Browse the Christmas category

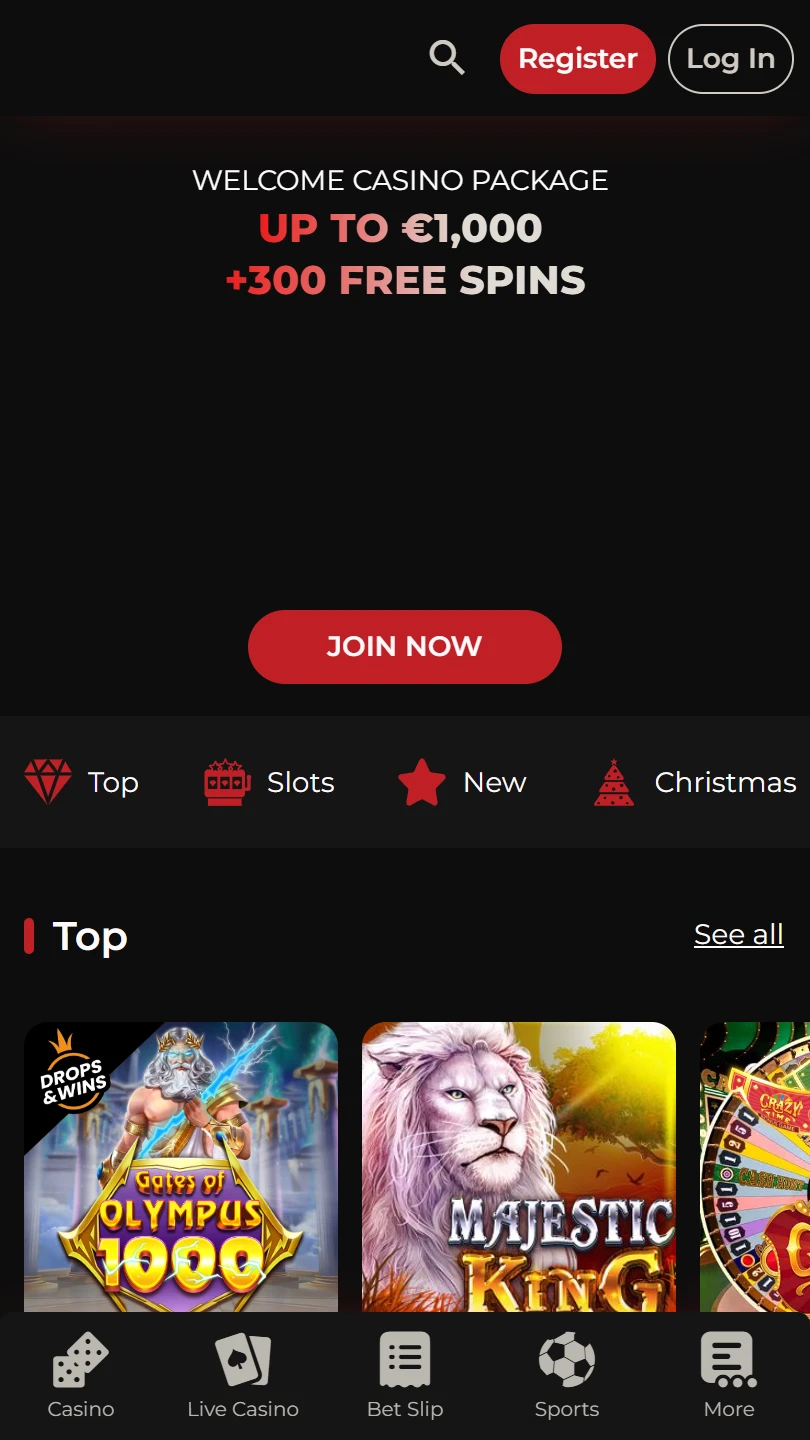point(695,782)
